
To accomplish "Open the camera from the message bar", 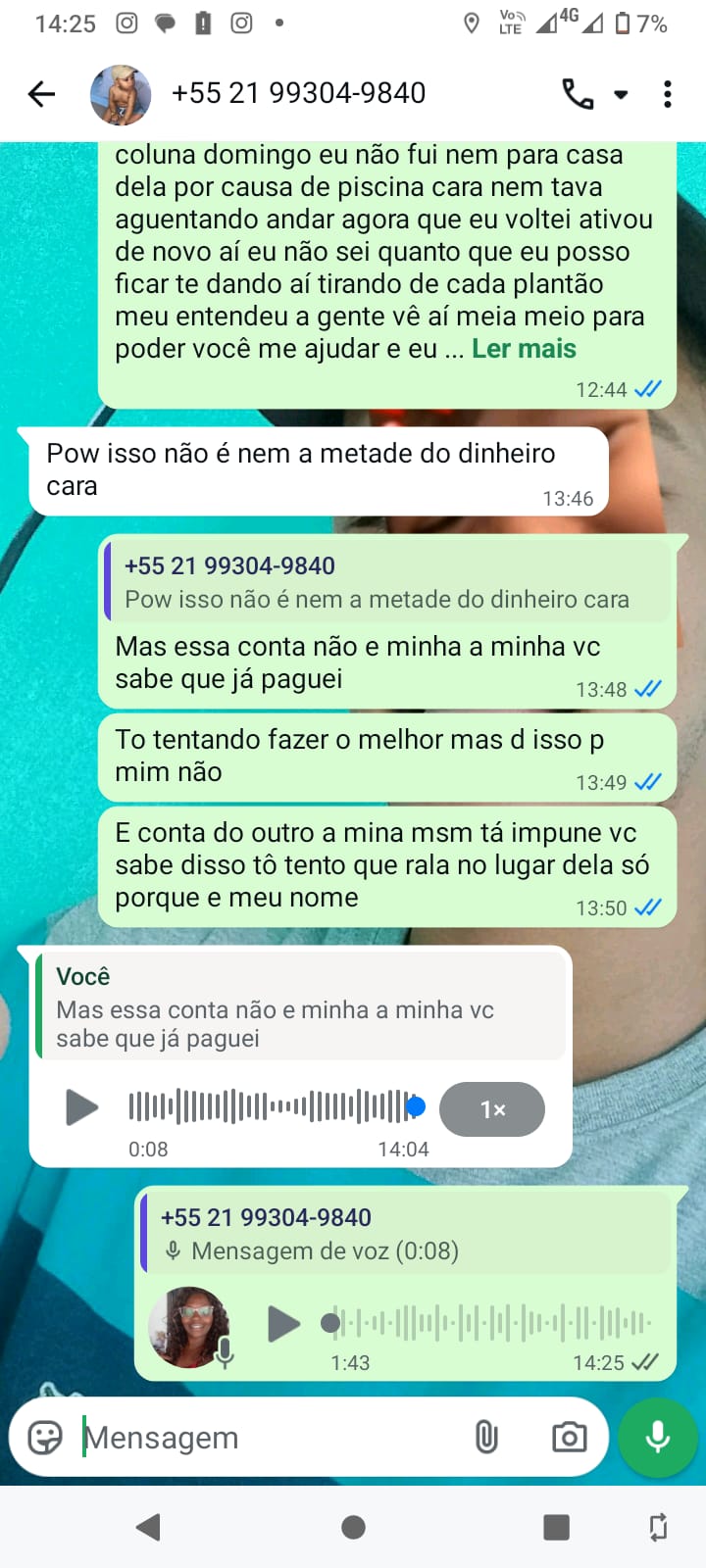I will (x=569, y=1438).
